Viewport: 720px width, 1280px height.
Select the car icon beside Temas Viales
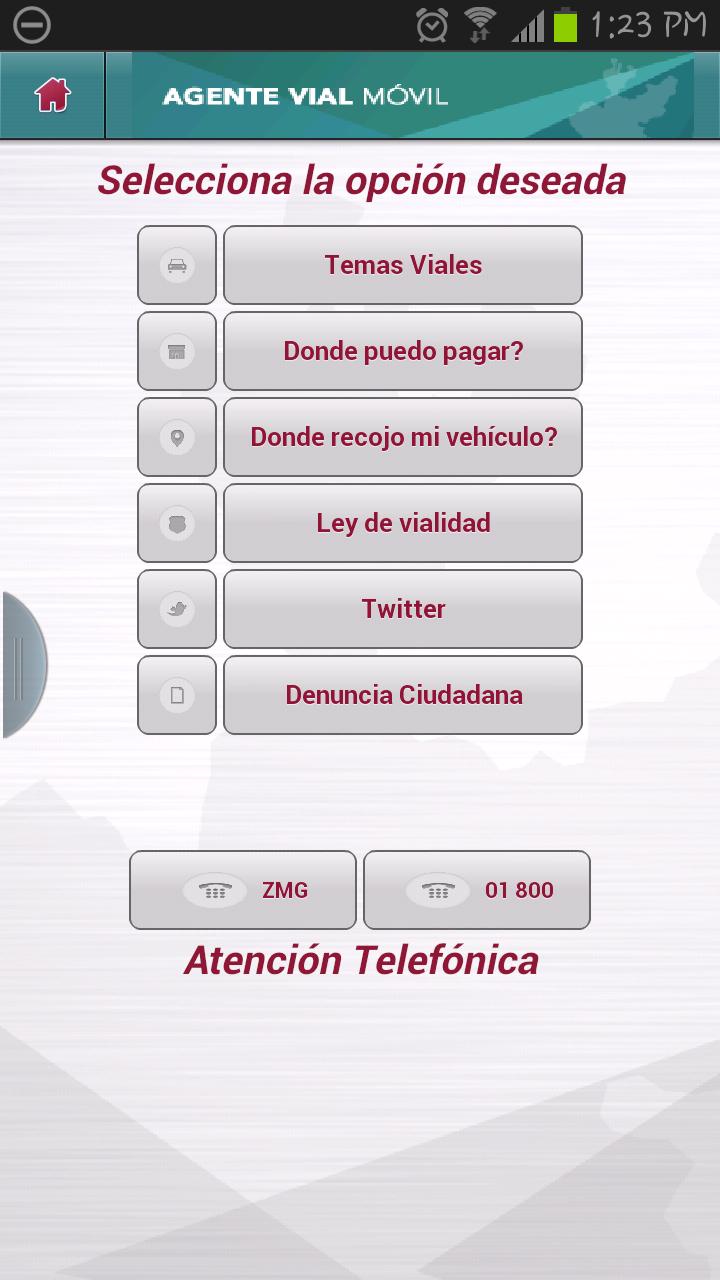pos(176,265)
